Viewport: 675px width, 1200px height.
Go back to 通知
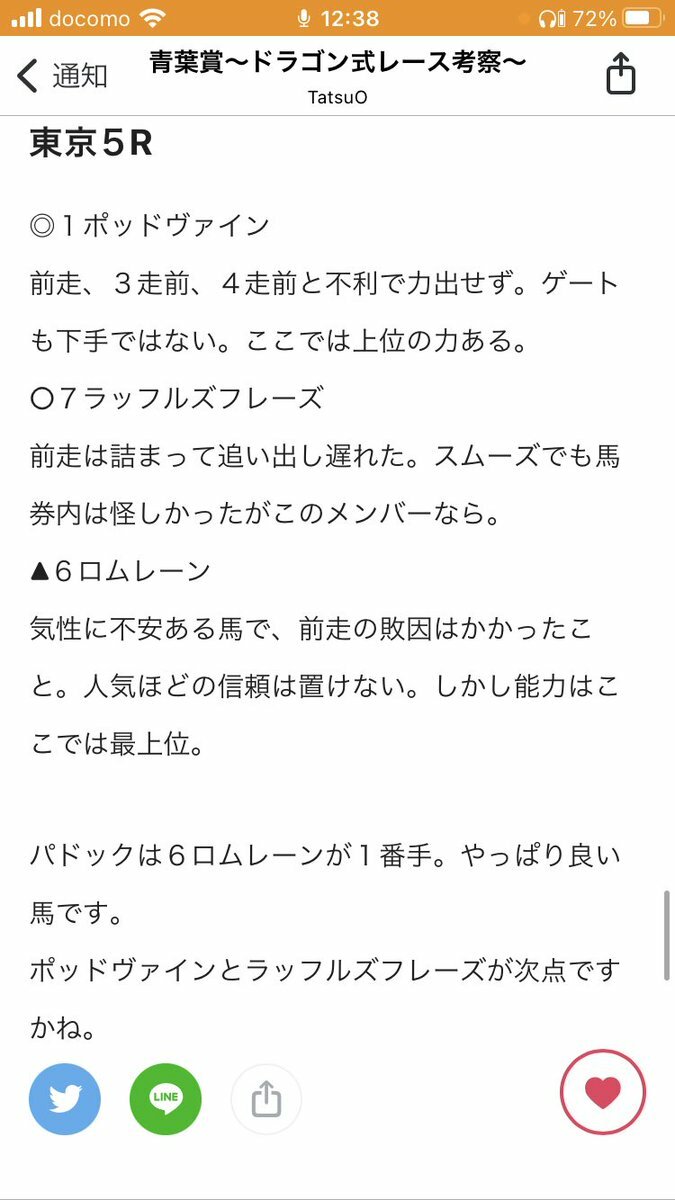tap(62, 75)
